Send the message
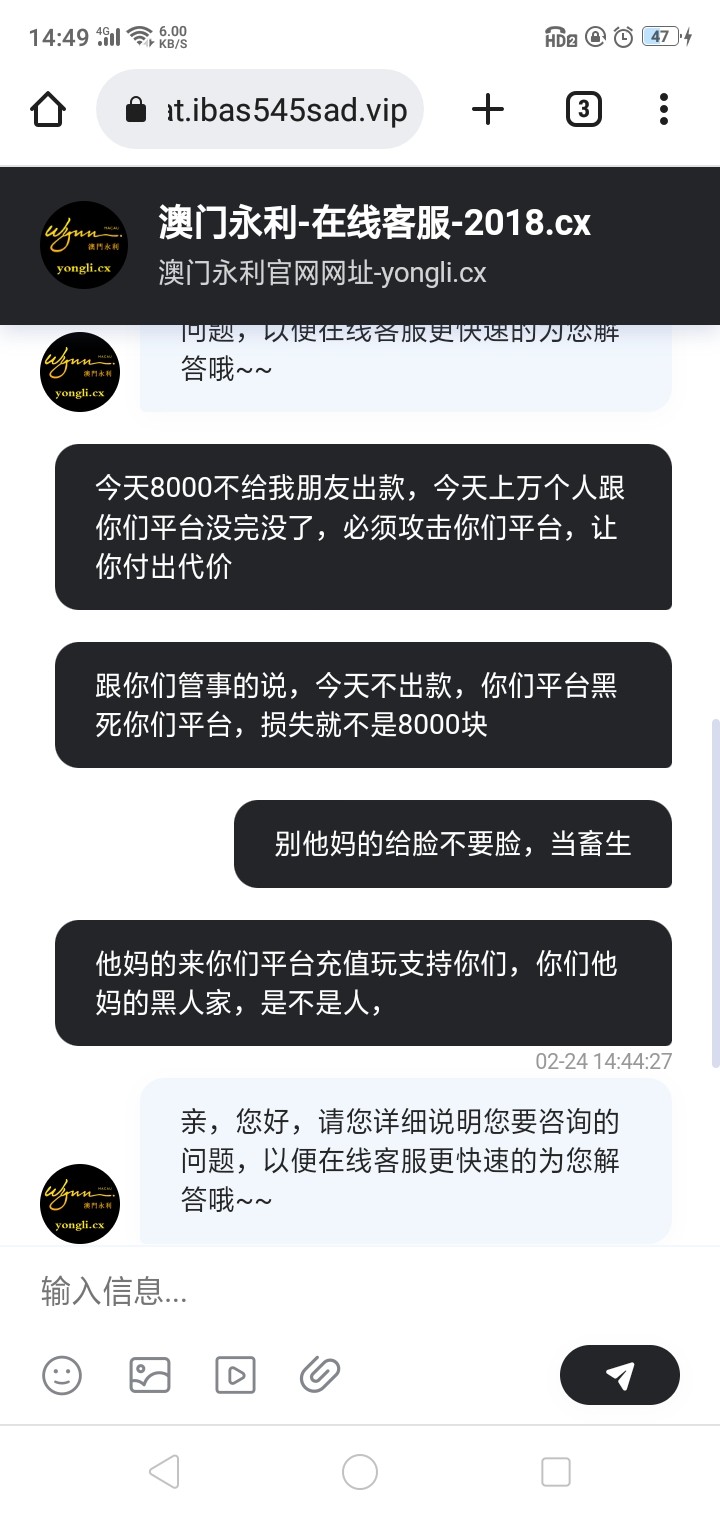 619,1375
